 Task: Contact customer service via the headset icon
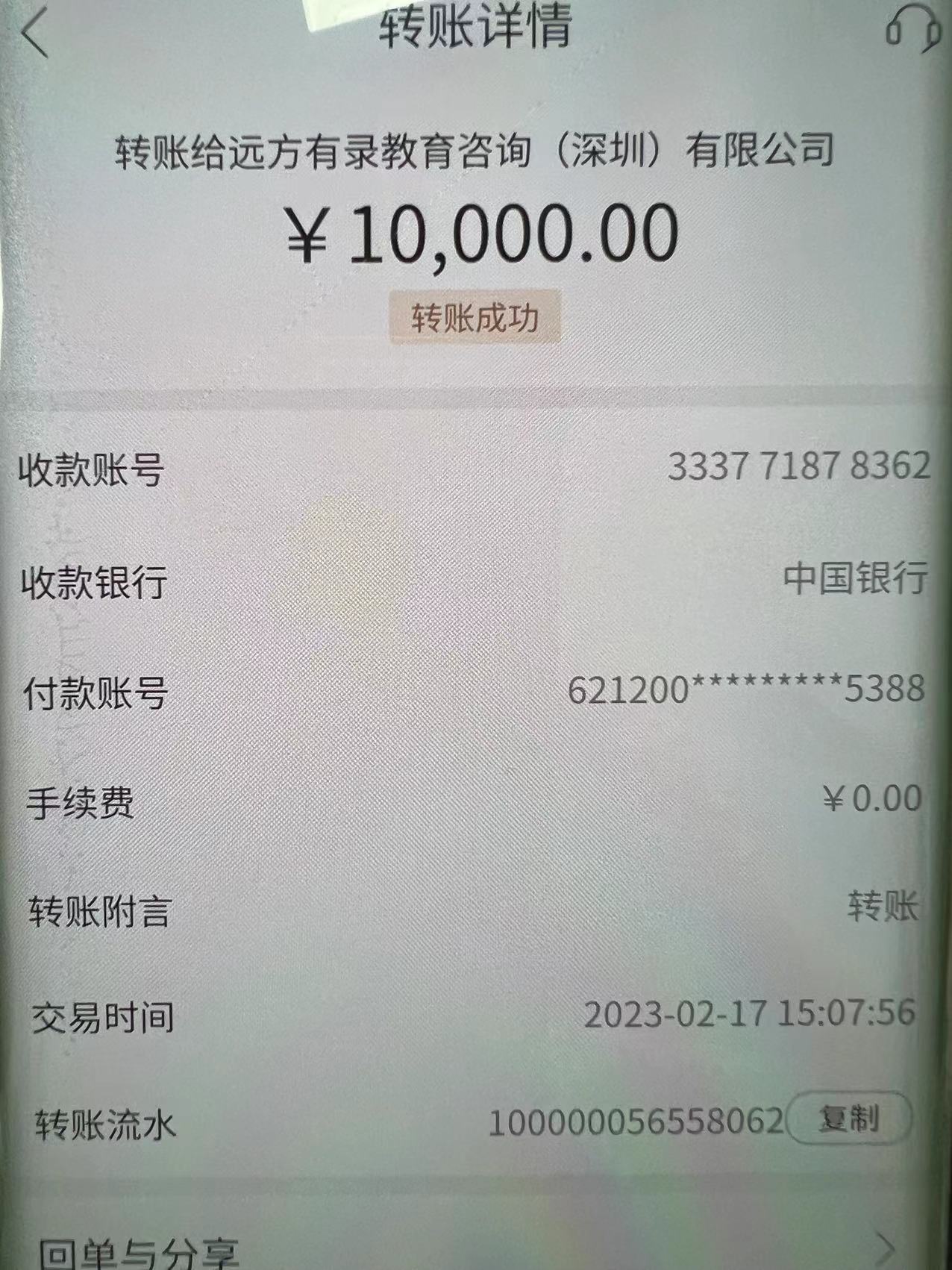909,30
